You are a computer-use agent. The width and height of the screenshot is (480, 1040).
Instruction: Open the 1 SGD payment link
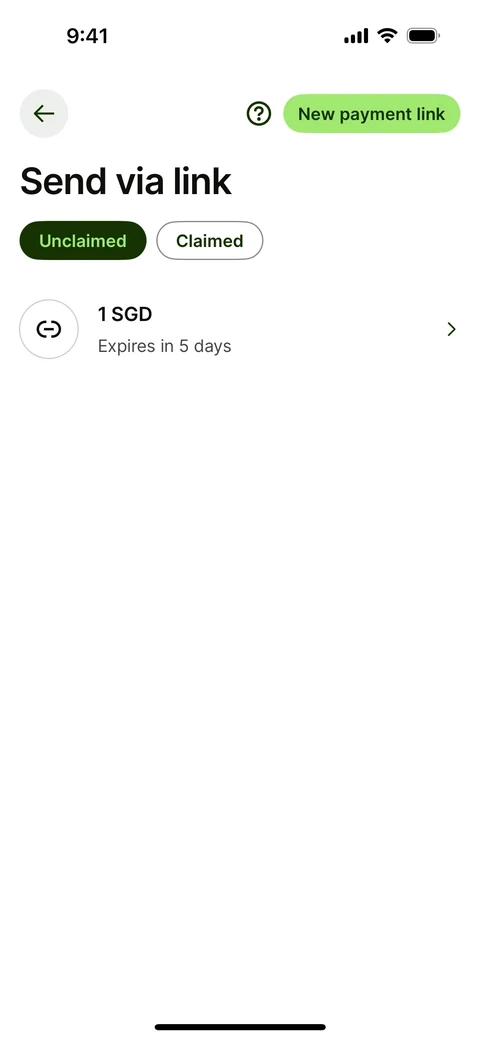click(x=240, y=329)
